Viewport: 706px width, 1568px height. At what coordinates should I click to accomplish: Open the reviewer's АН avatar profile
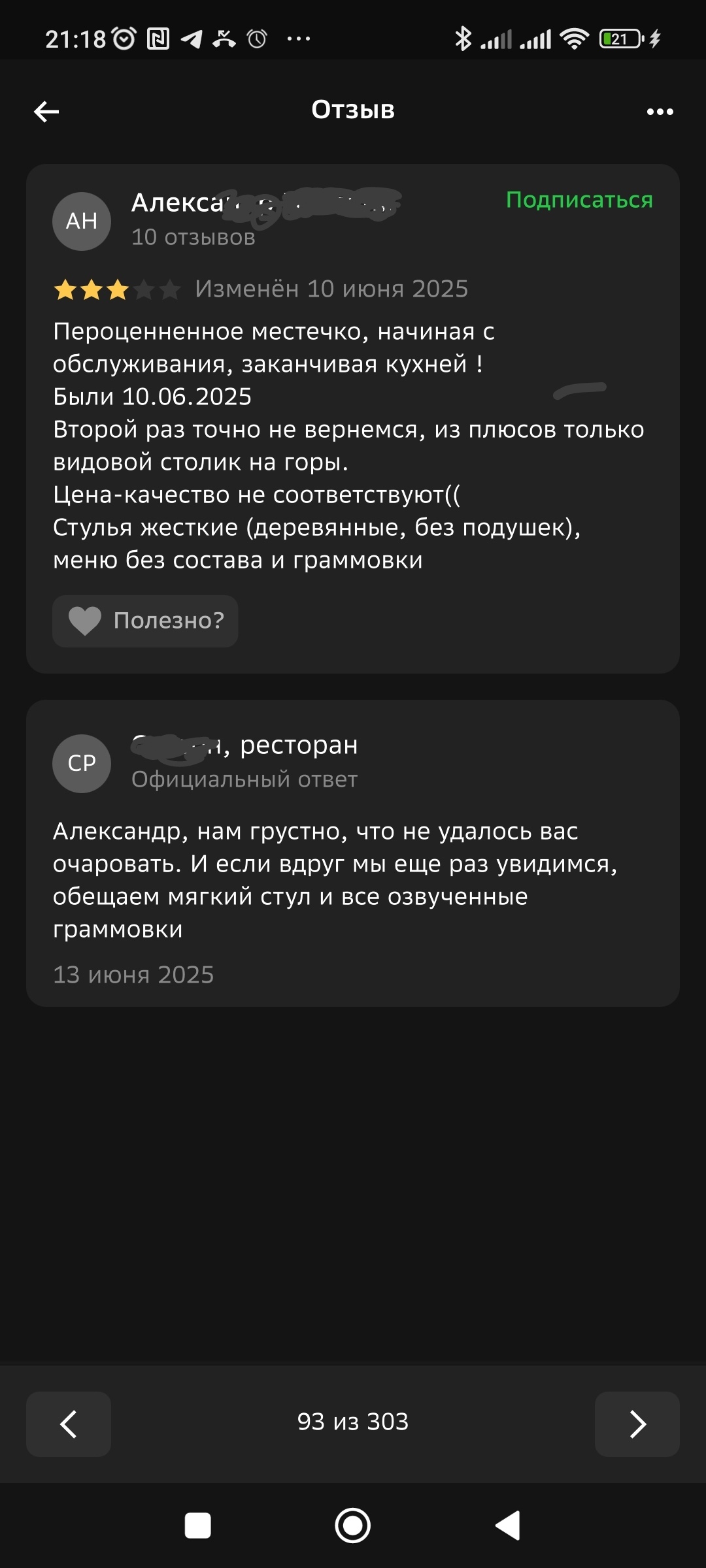(82, 221)
